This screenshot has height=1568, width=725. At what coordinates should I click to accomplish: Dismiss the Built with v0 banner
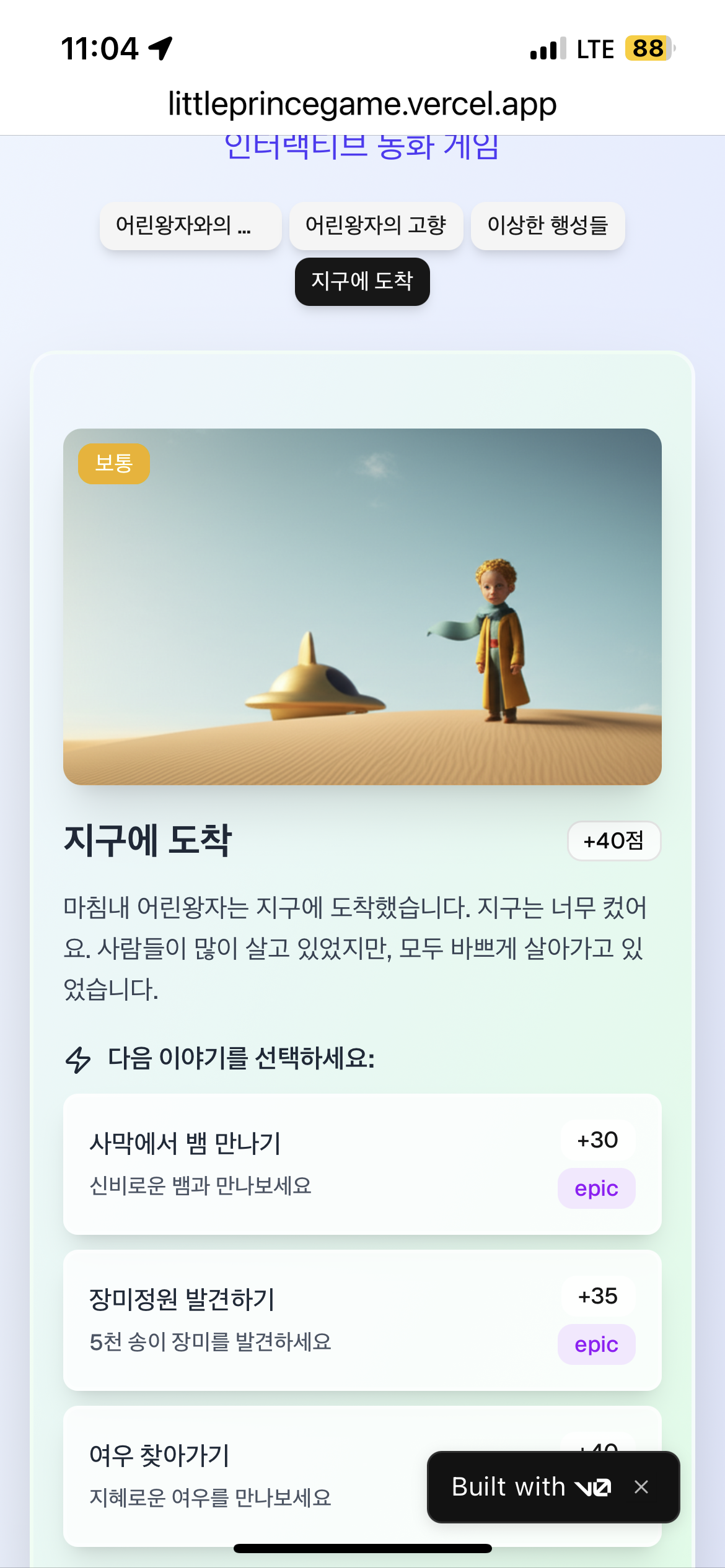click(641, 1487)
